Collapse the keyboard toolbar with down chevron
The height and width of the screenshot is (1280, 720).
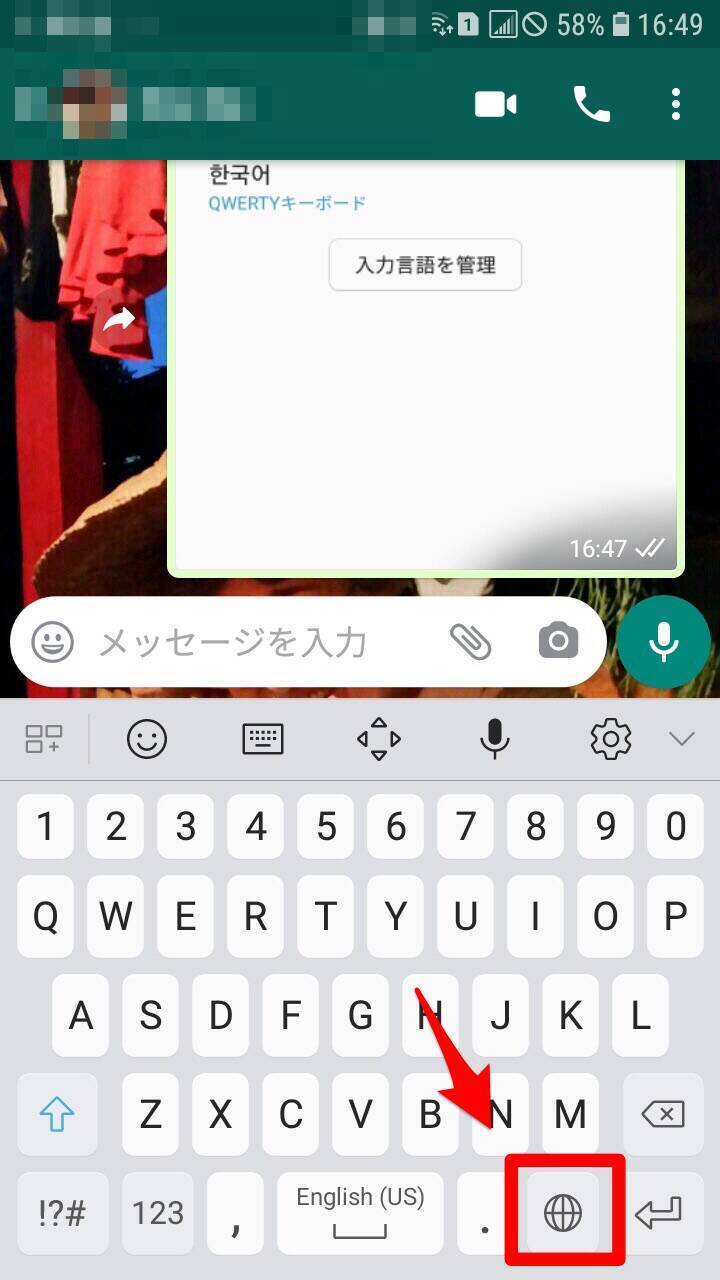682,739
